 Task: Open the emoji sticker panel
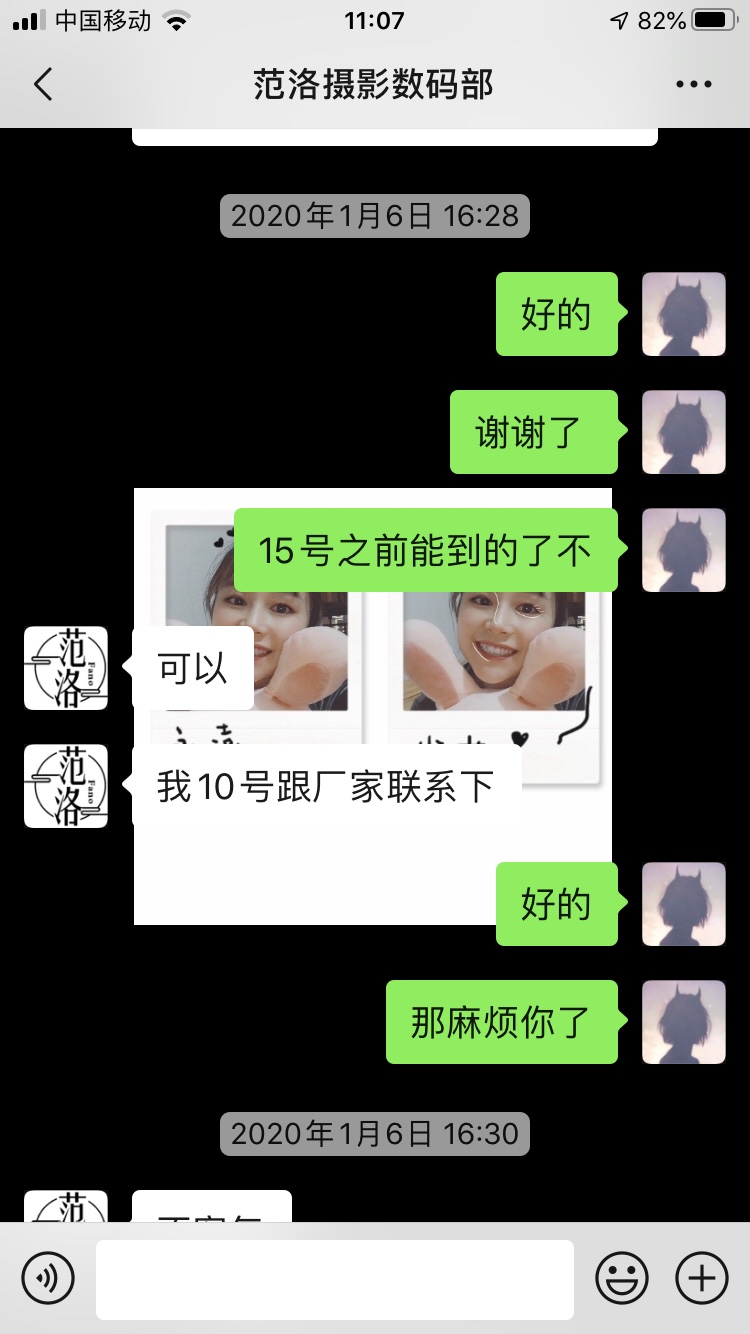click(622, 1277)
